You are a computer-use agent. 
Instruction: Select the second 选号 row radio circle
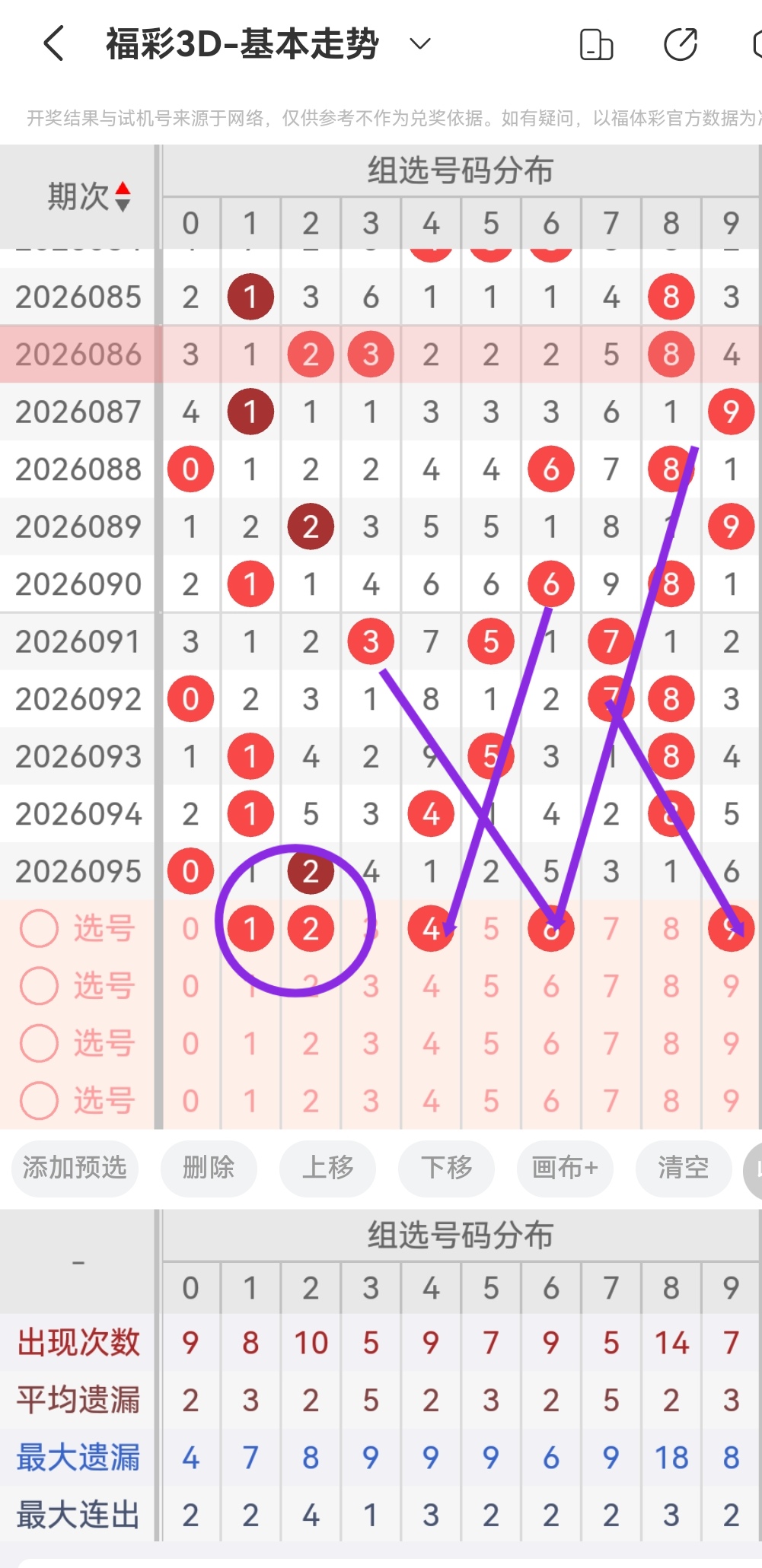39,986
